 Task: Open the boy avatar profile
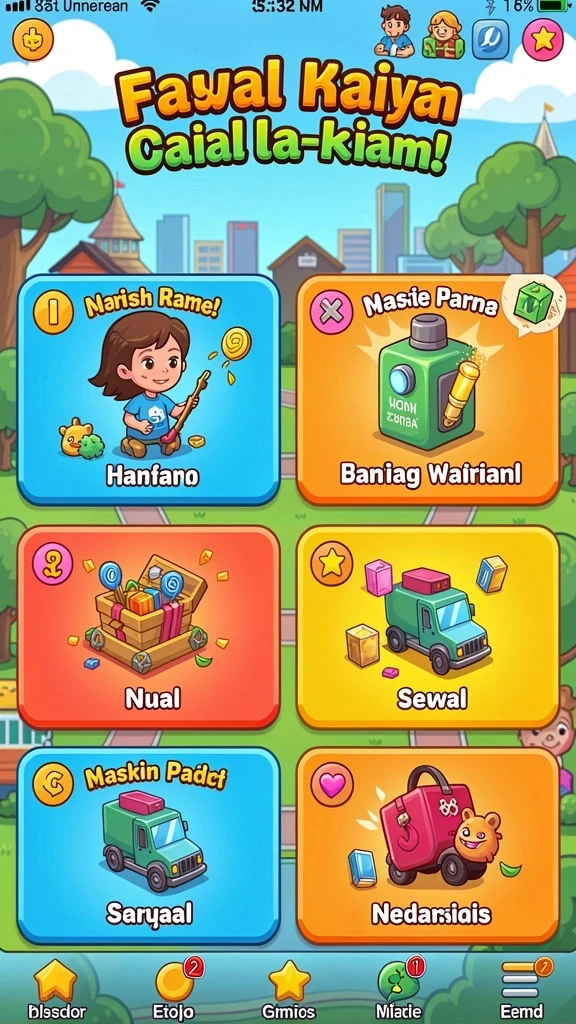click(394, 33)
